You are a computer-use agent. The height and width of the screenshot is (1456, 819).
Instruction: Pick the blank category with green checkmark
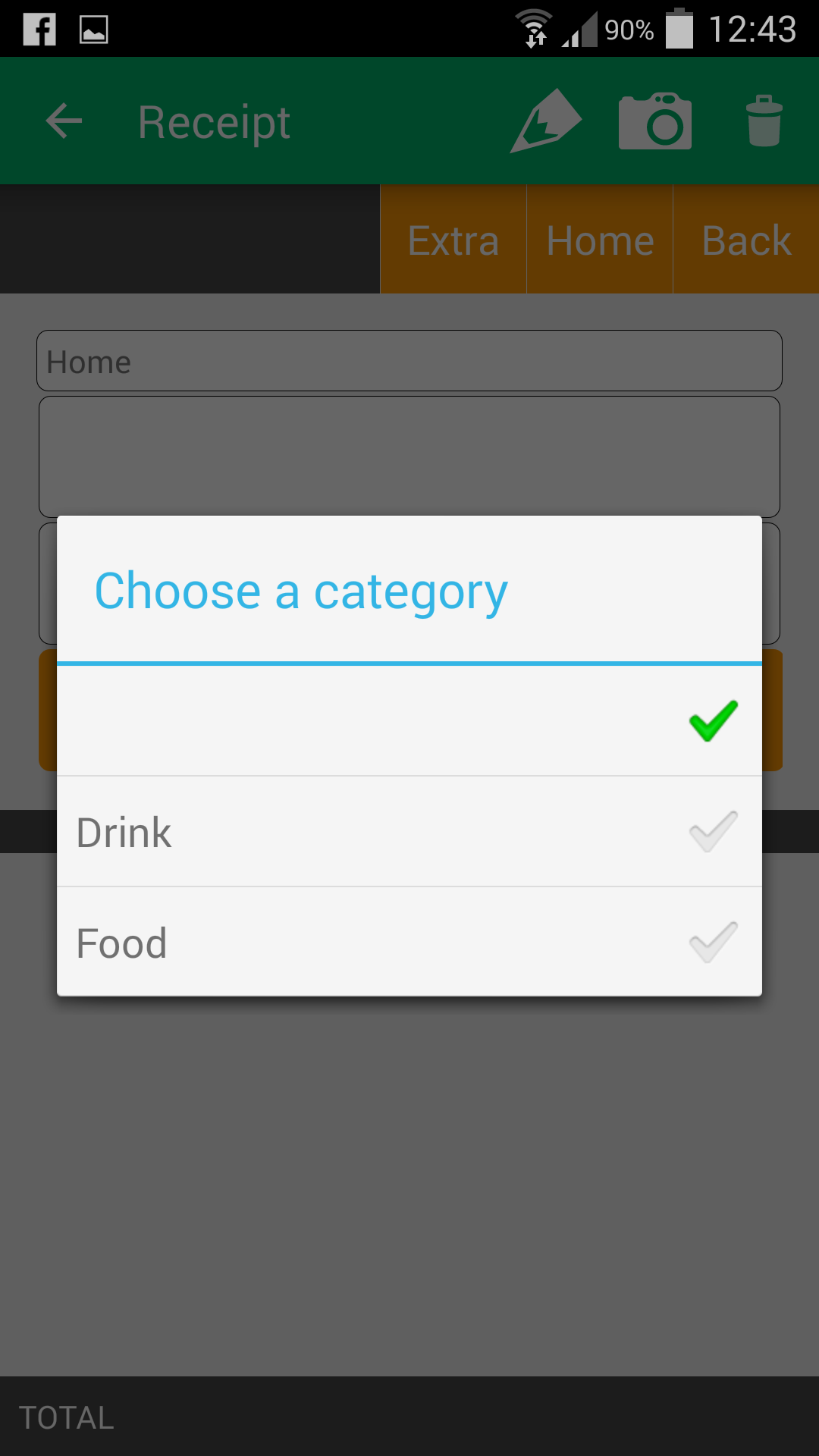point(409,720)
